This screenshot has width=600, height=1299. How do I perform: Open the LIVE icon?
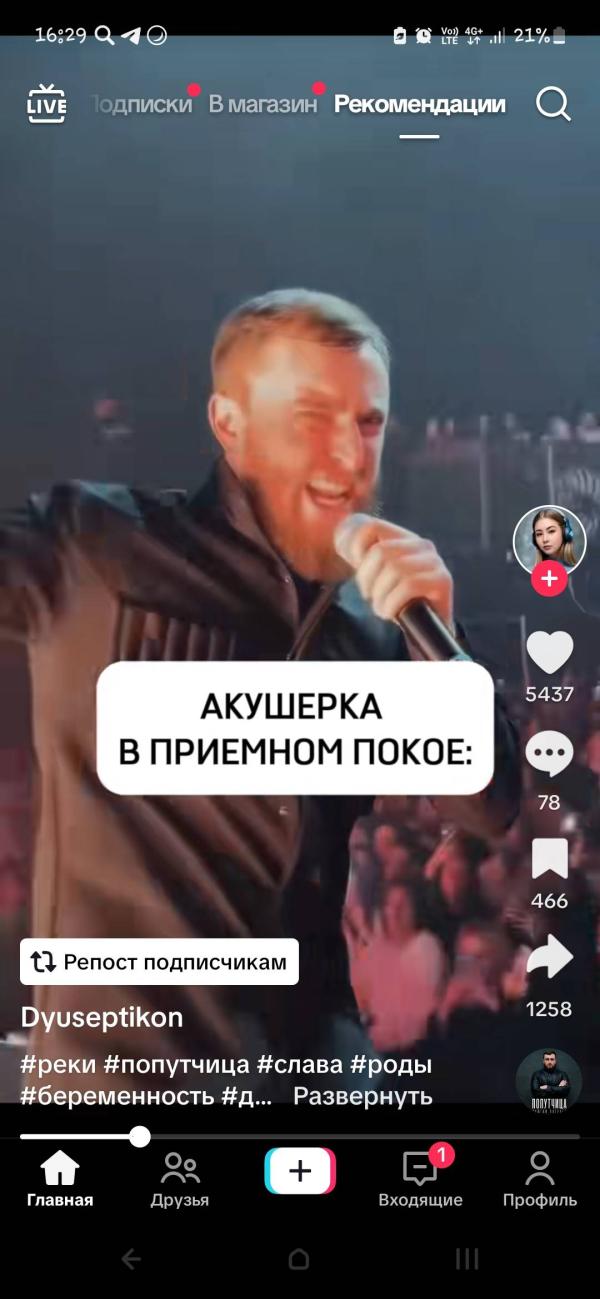[47, 103]
